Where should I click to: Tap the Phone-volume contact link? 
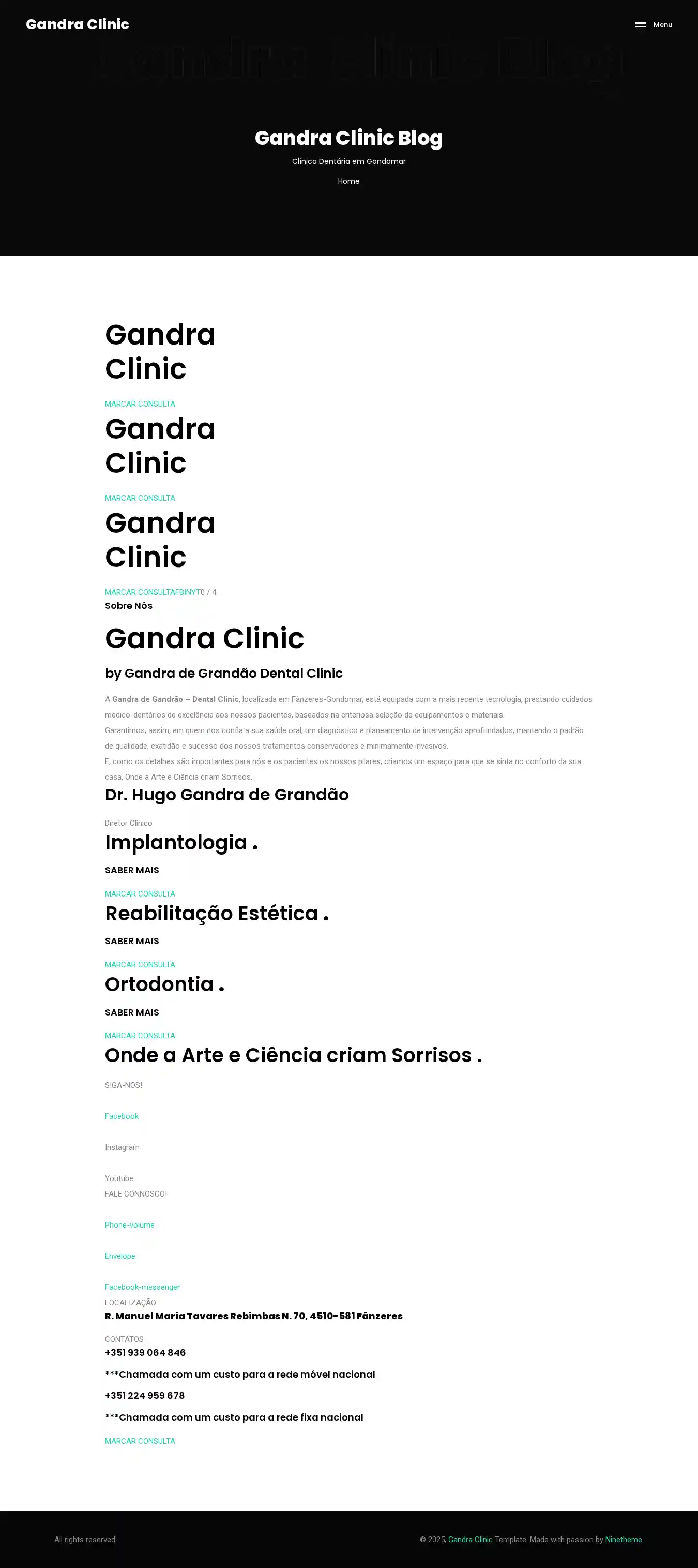click(130, 1224)
